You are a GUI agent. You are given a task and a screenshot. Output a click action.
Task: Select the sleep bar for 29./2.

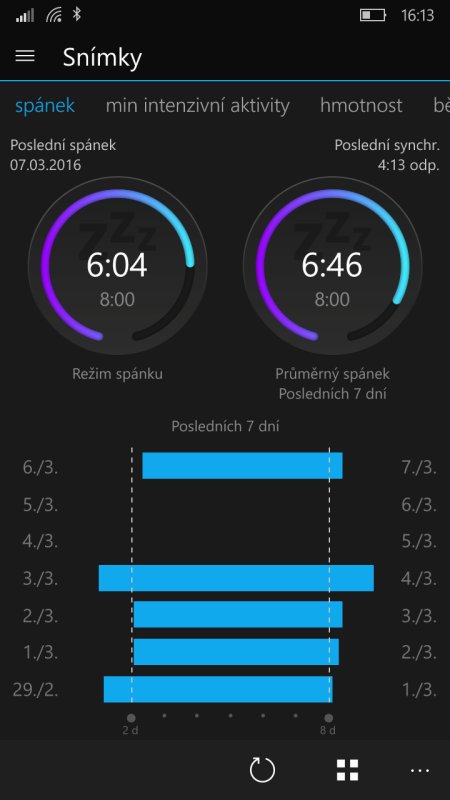[218, 689]
